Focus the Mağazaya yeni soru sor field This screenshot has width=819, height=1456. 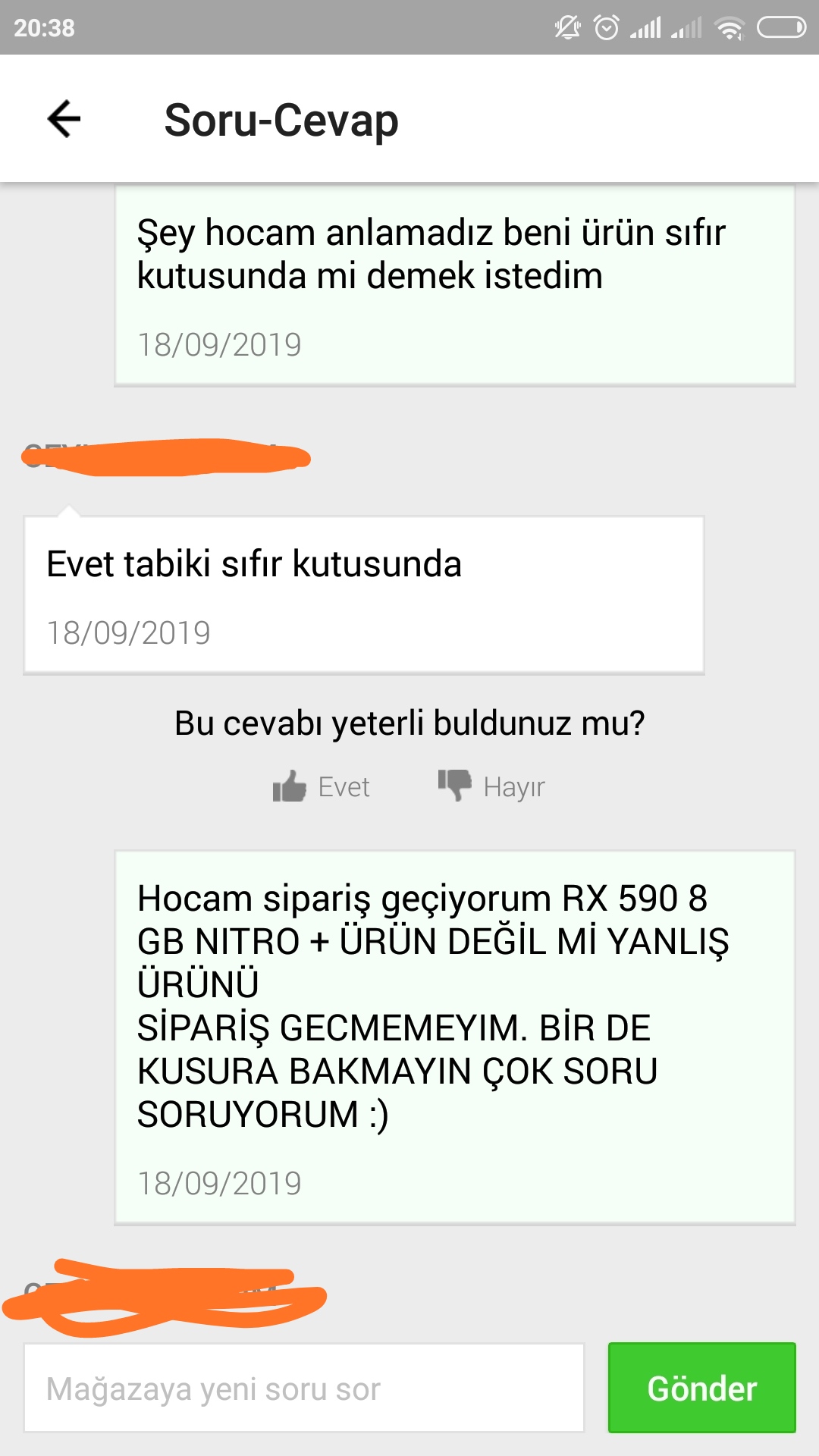tap(304, 1388)
